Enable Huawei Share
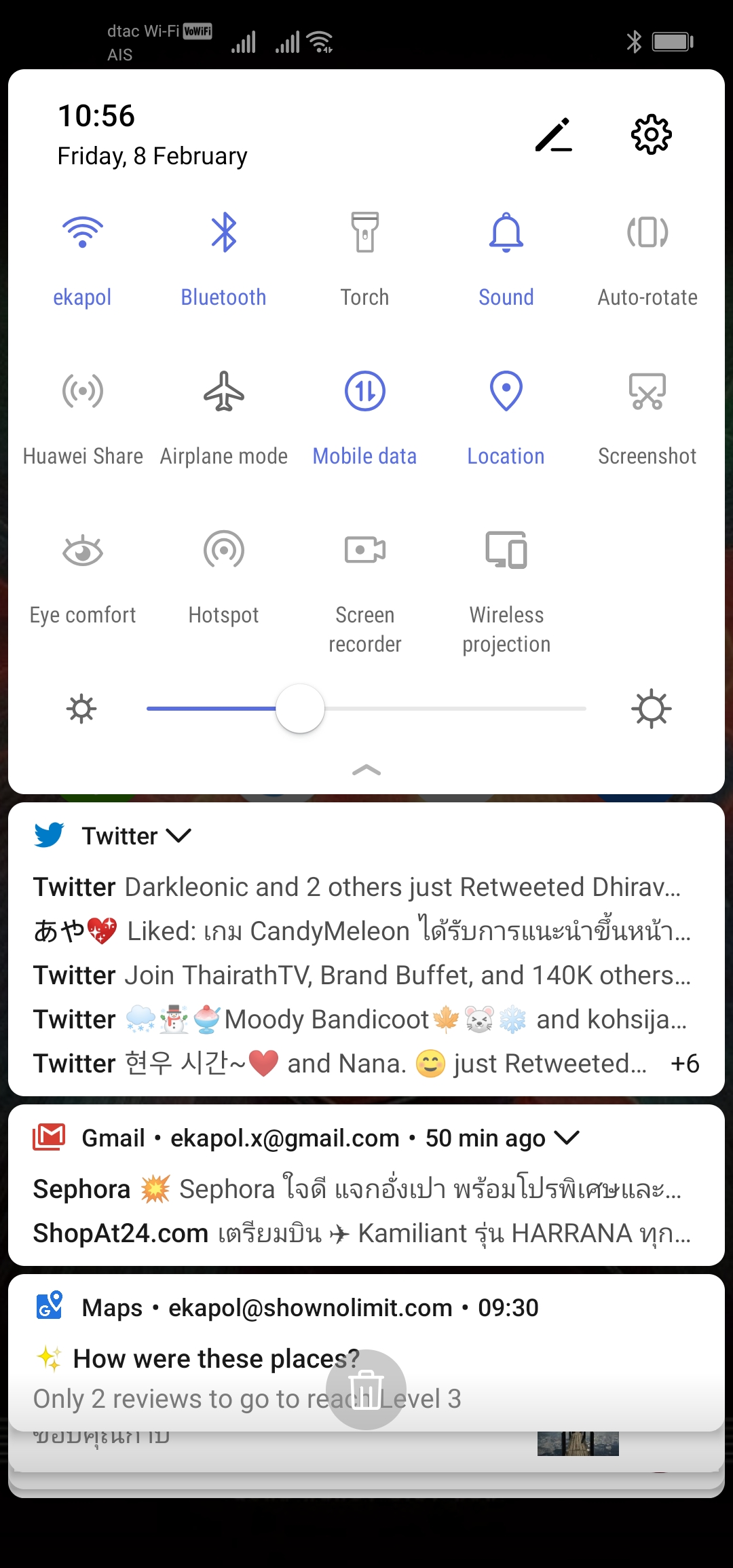Image resolution: width=733 pixels, height=1568 pixels. coord(82,392)
